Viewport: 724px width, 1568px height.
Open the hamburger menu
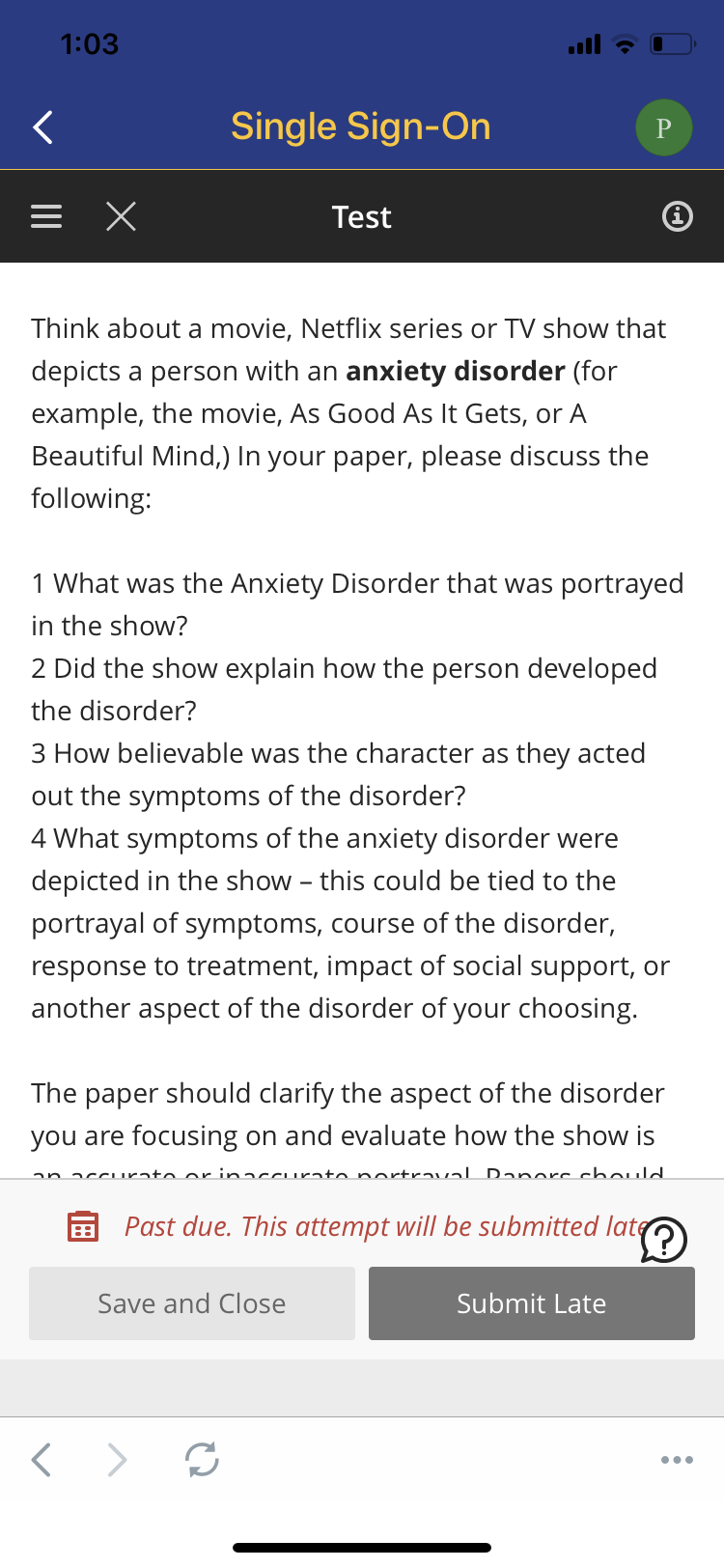click(x=46, y=216)
